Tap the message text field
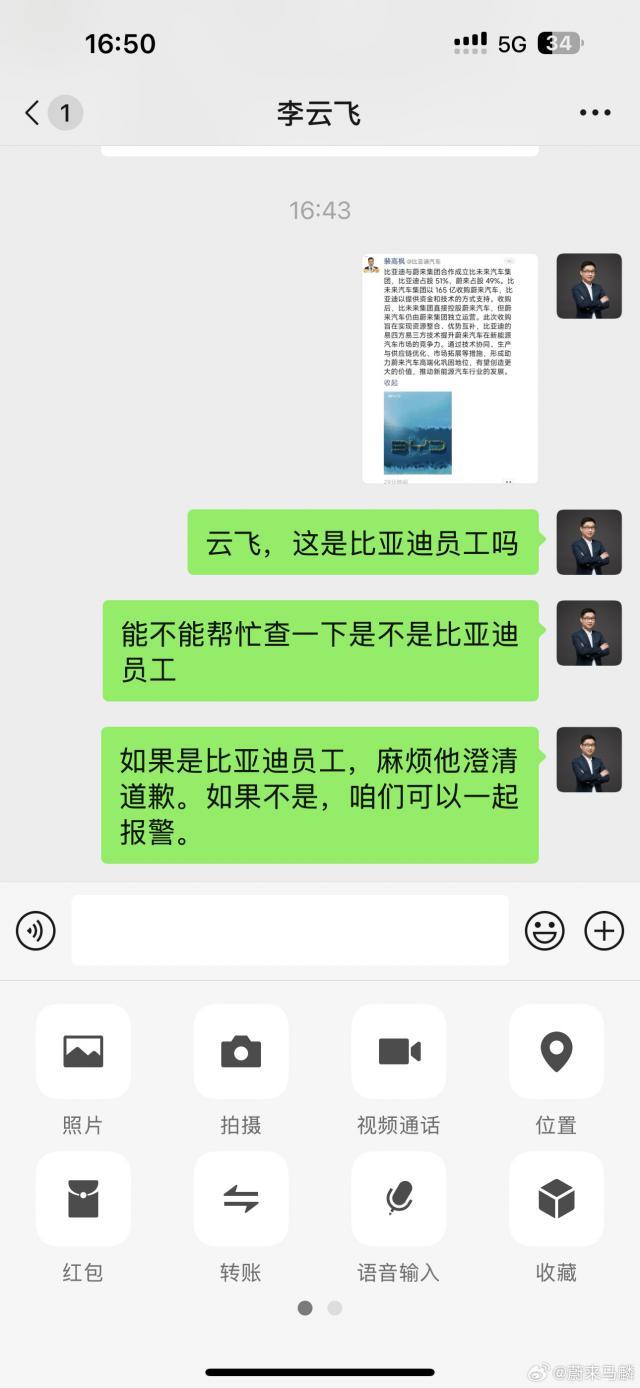Image resolution: width=640 pixels, height=1388 pixels. point(290,931)
